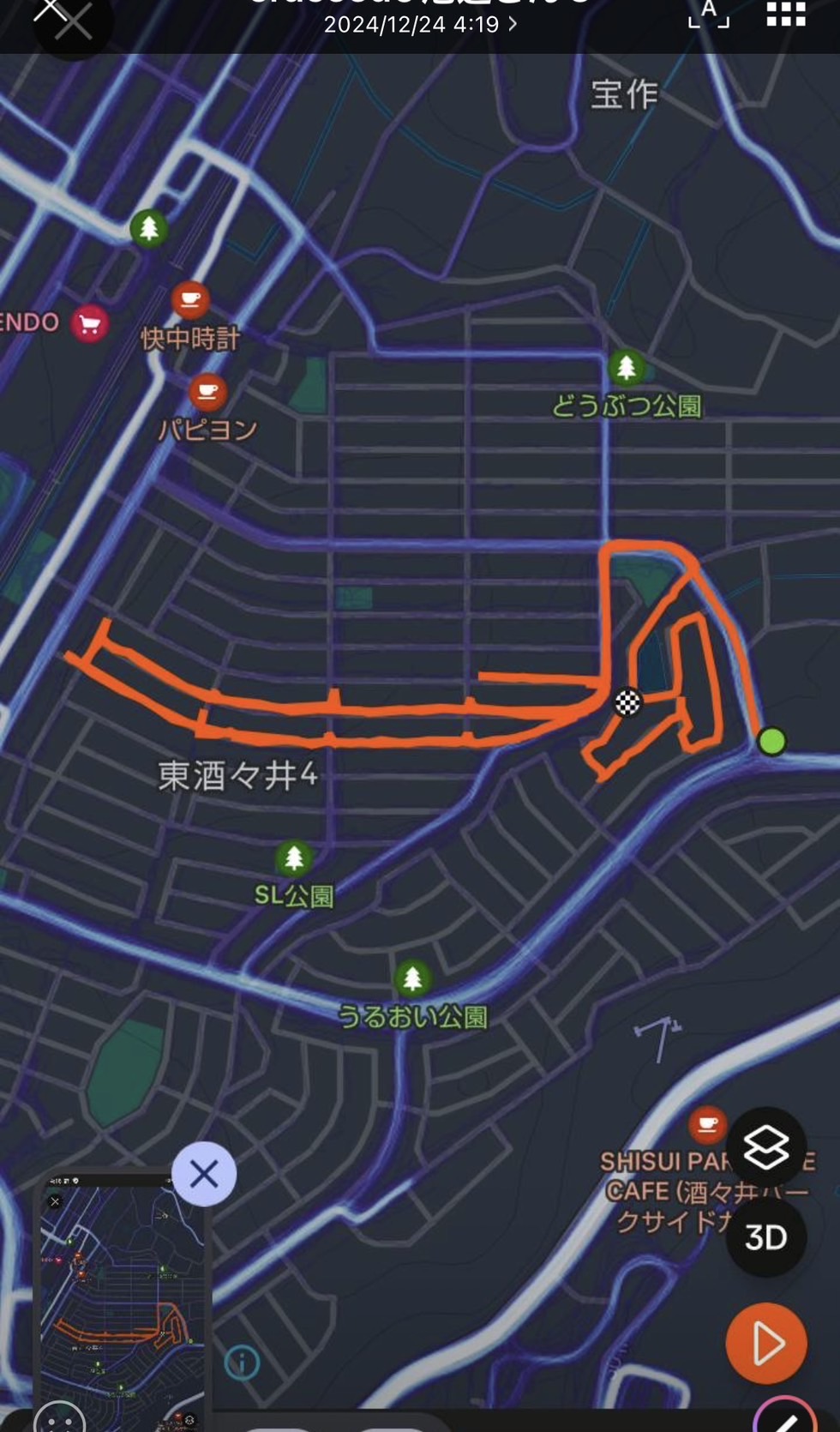Image resolution: width=840 pixels, height=1432 pixels.
Task: Open the grid menu icon
Action: 786,13
